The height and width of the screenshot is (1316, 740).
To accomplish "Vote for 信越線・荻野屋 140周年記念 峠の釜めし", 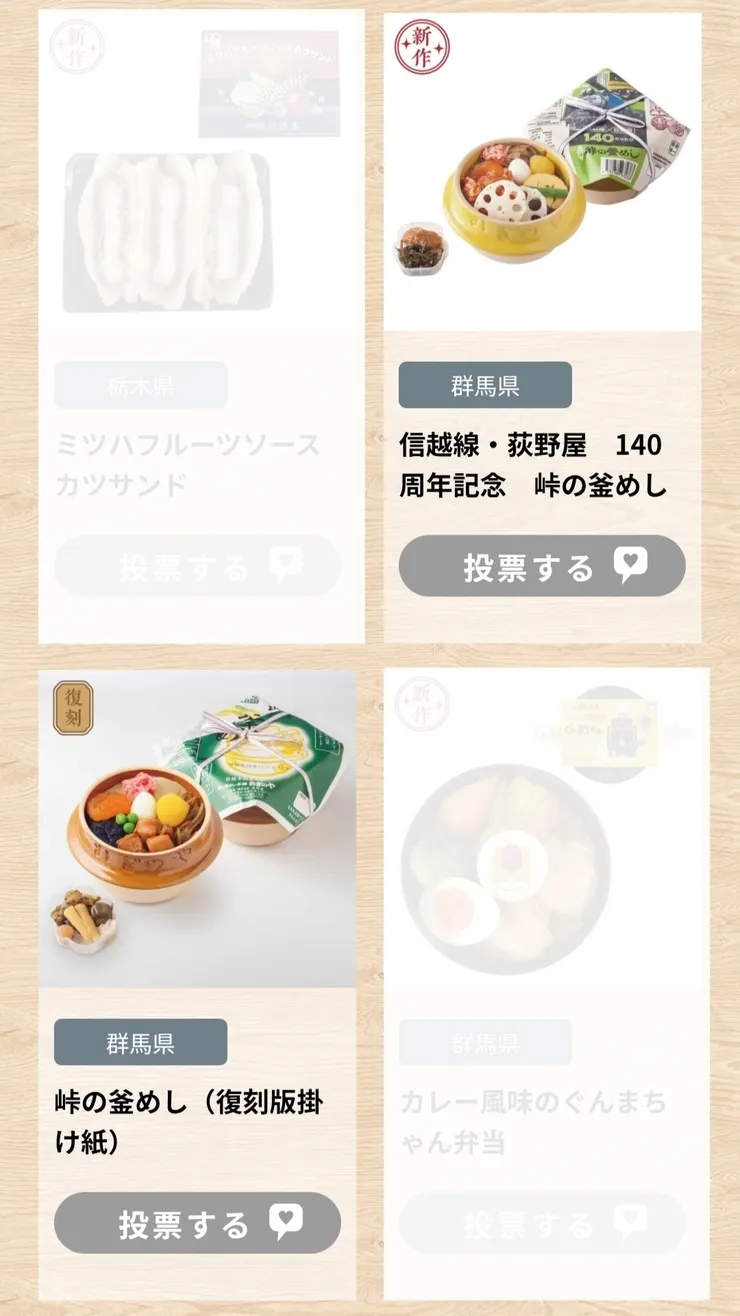I will coord(542,567).
